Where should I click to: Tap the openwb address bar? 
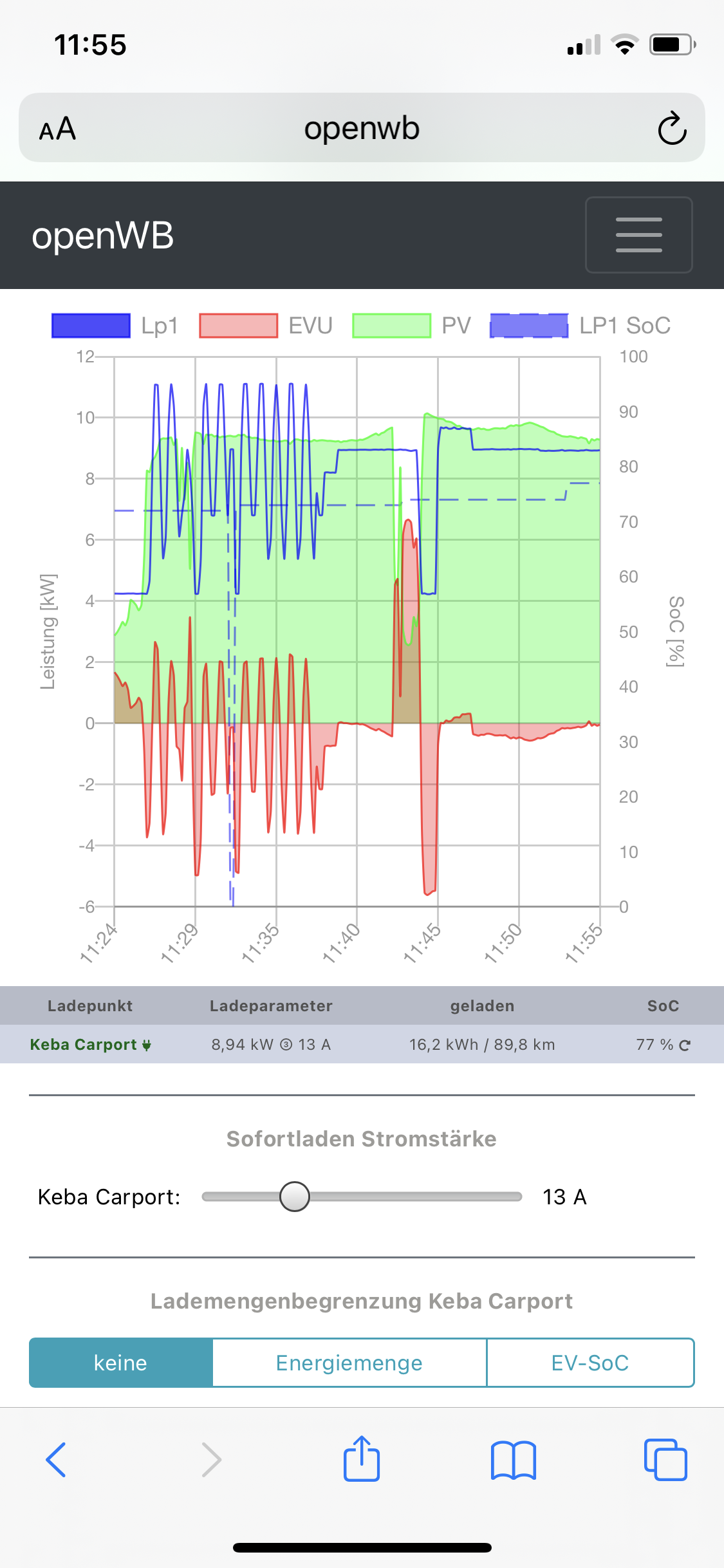(x=362, y=129)
